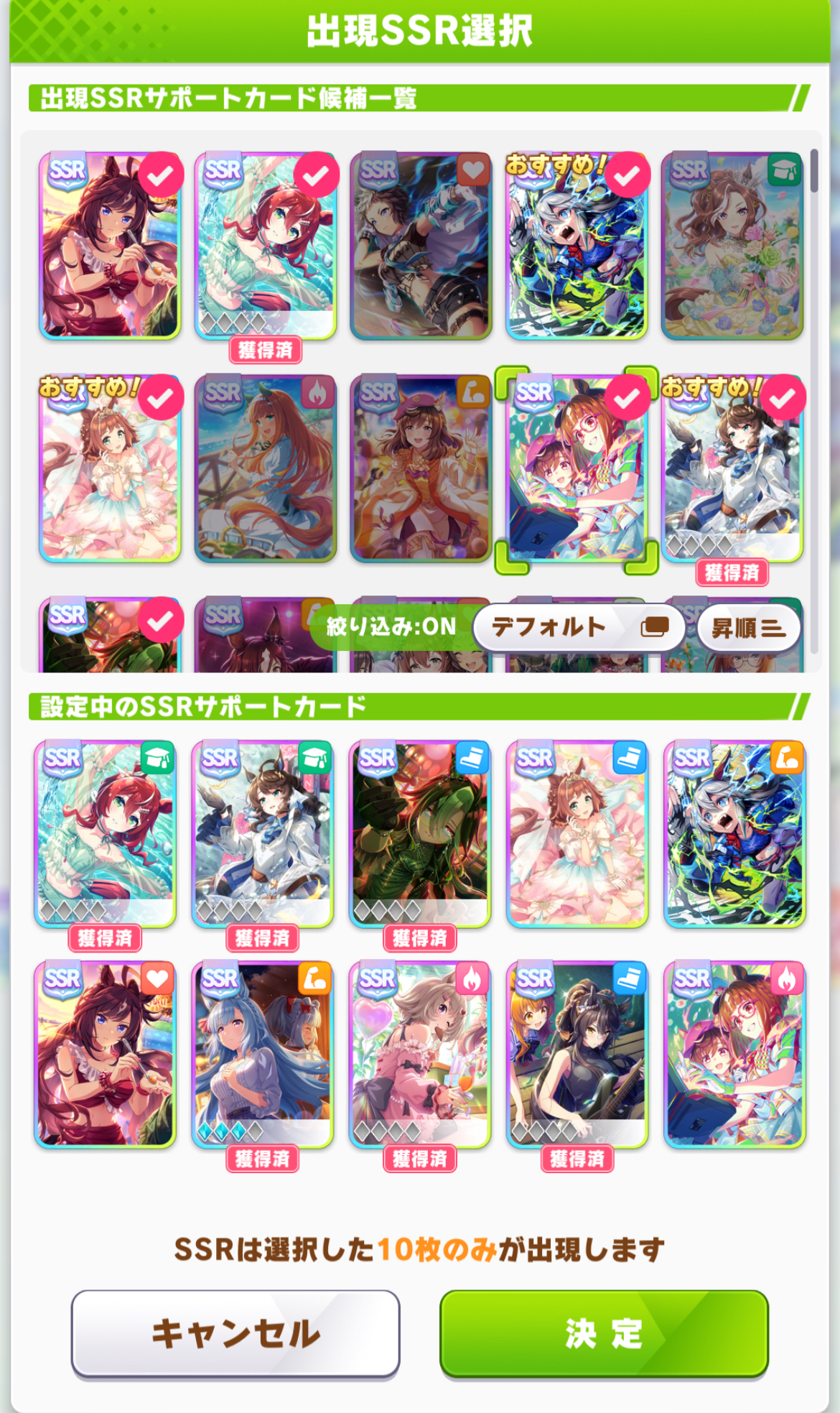Open the 絞り込み:ON filter settings

(391, 627)
